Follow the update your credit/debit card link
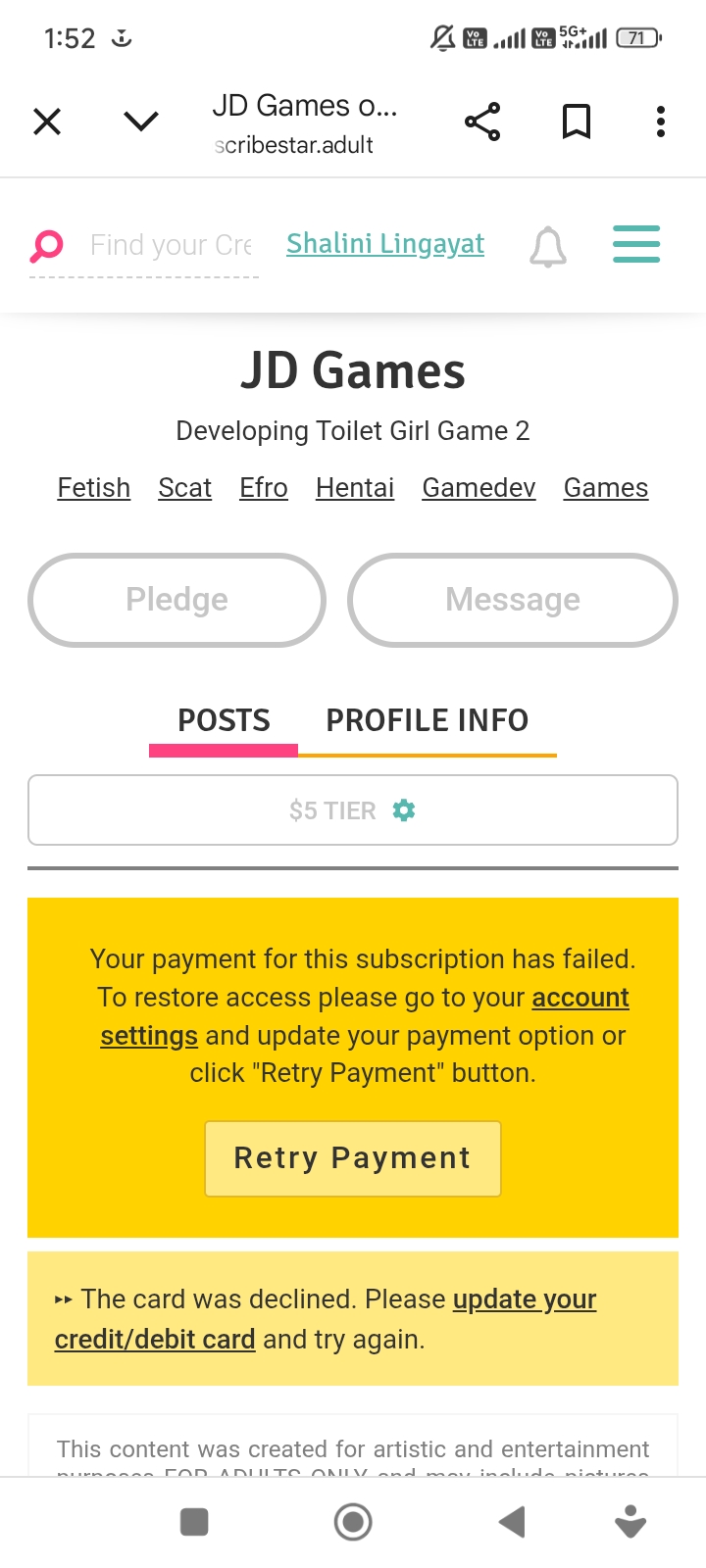 click(326, 1319)
